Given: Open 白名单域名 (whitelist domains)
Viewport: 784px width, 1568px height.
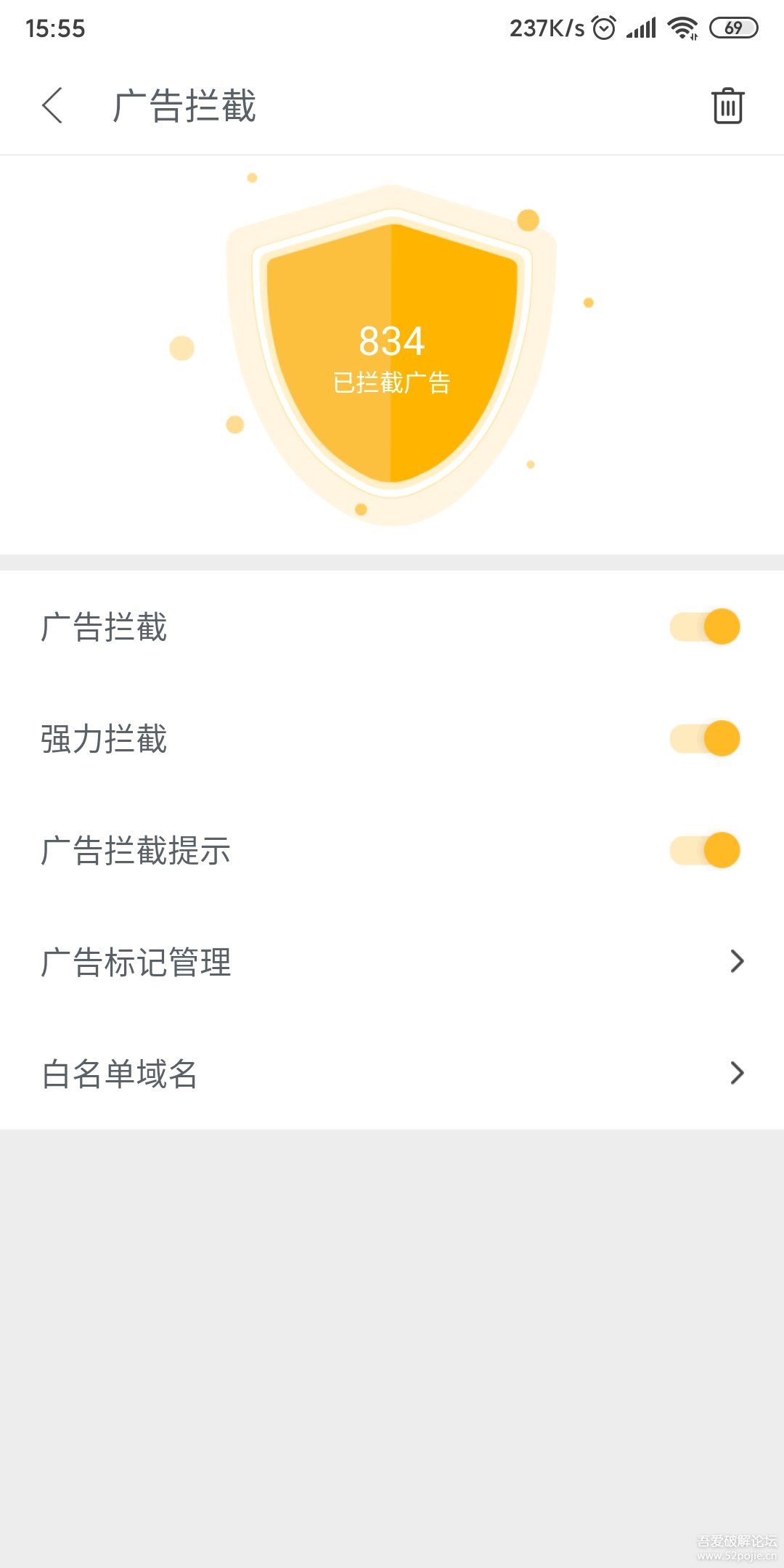Looking at the screenshot, I should coord(121,1074).
